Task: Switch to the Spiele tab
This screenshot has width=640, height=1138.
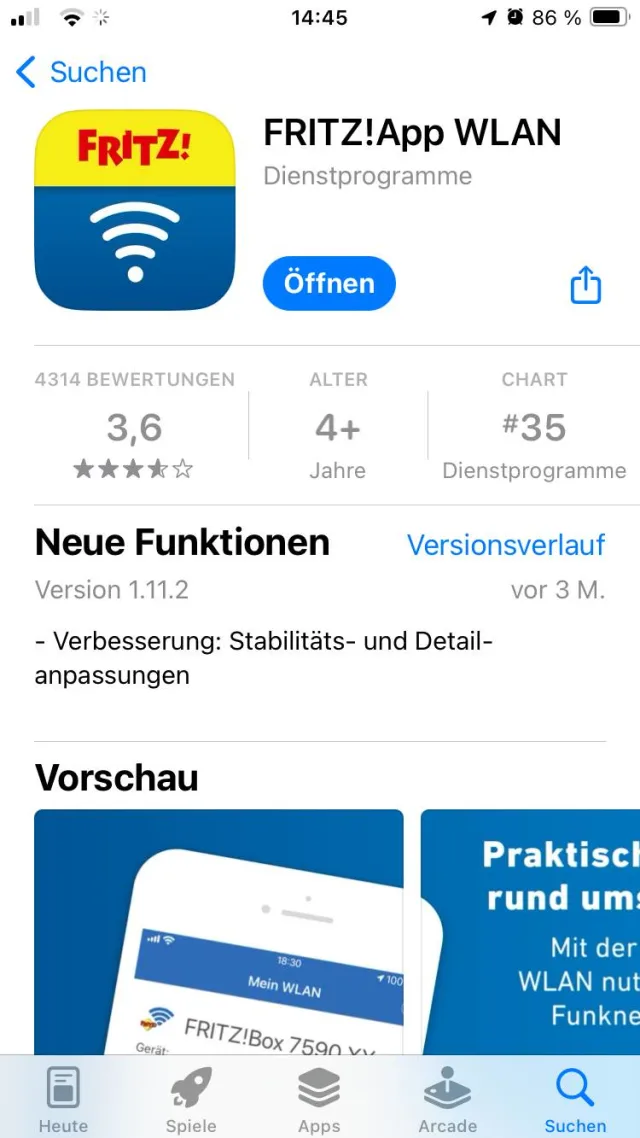Action: click(x=191, y=1098)
